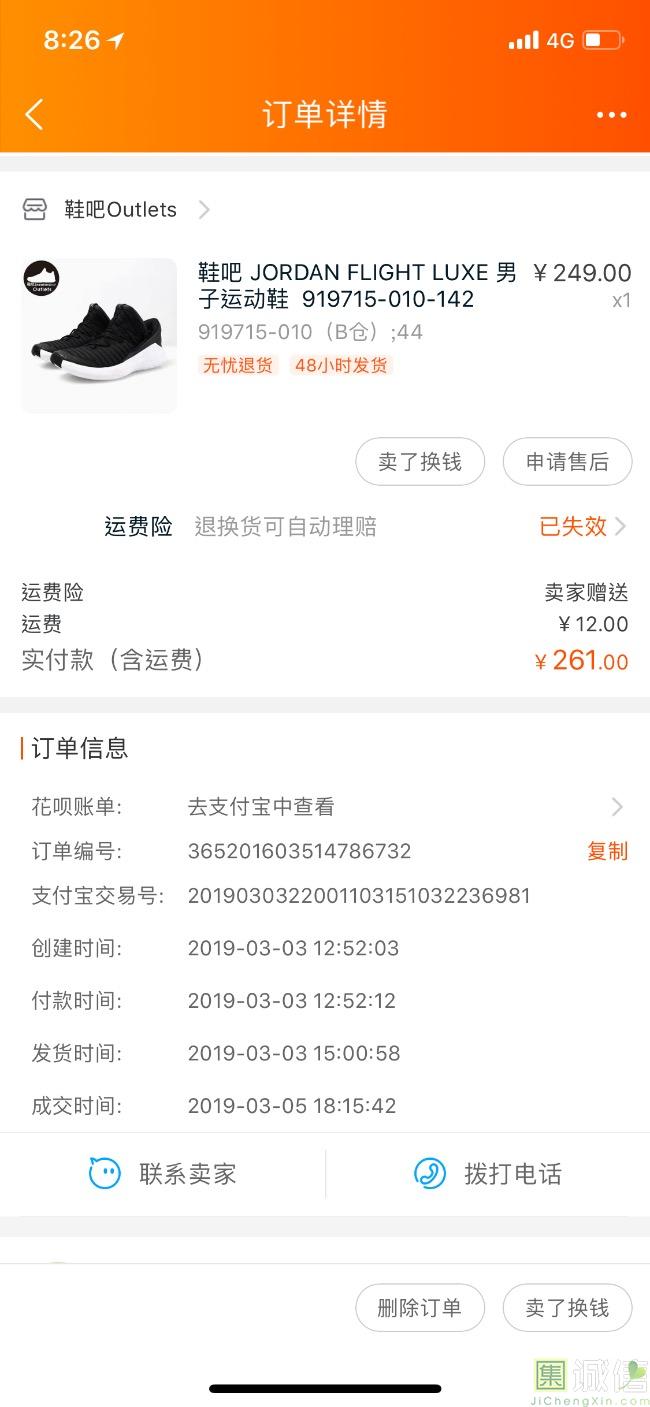Viewport: 650px width, 1407px height.
Task: Go back using the top-left arrow
Action: tap(34, 114)
